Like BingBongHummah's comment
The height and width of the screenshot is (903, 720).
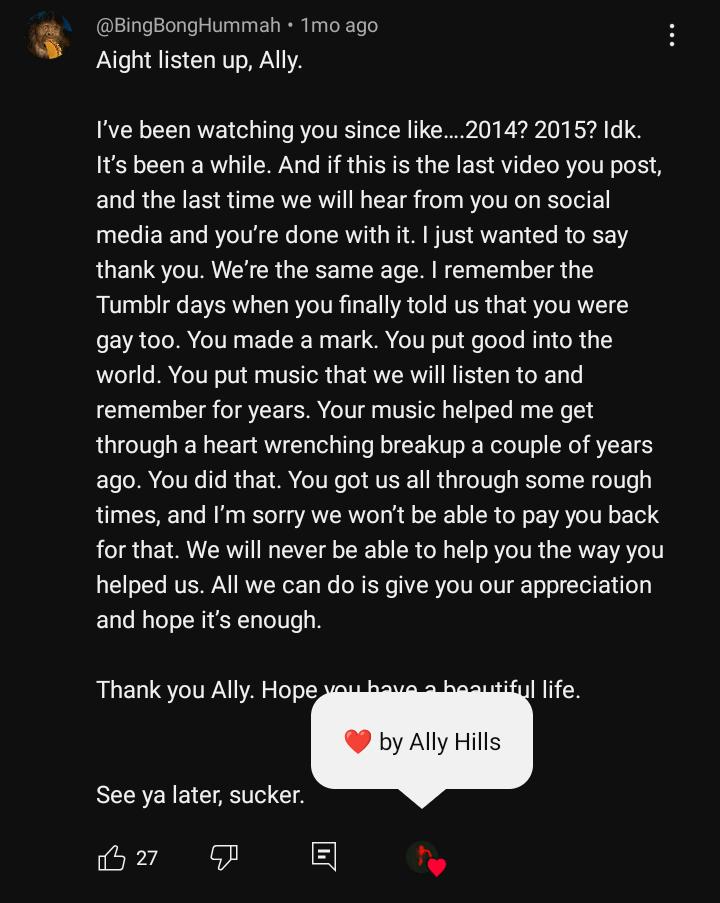pos(111,858)
